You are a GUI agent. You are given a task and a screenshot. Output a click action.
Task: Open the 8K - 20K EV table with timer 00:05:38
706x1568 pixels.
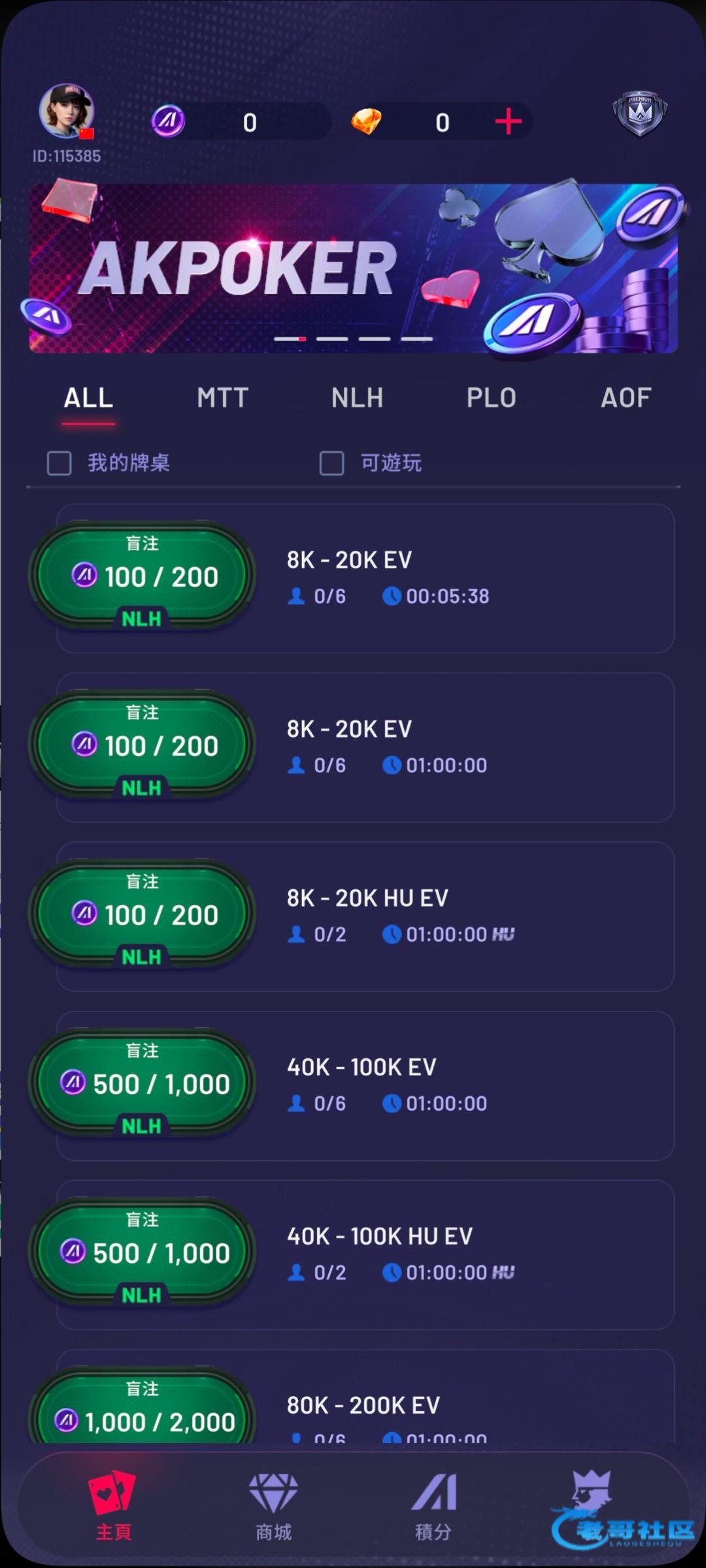point(366,578)
